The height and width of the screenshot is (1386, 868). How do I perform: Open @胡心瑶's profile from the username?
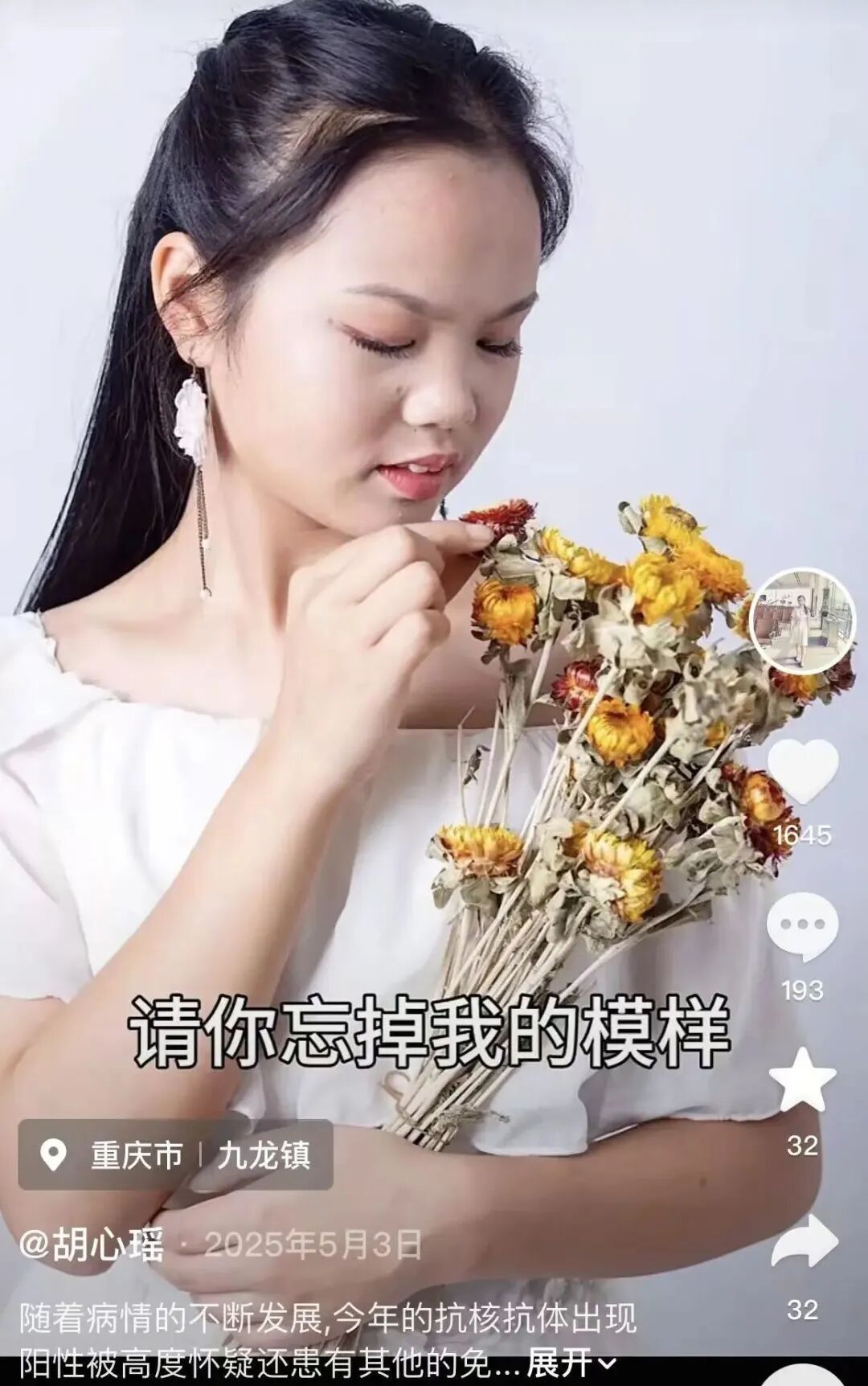click(x=92, y=1245)
